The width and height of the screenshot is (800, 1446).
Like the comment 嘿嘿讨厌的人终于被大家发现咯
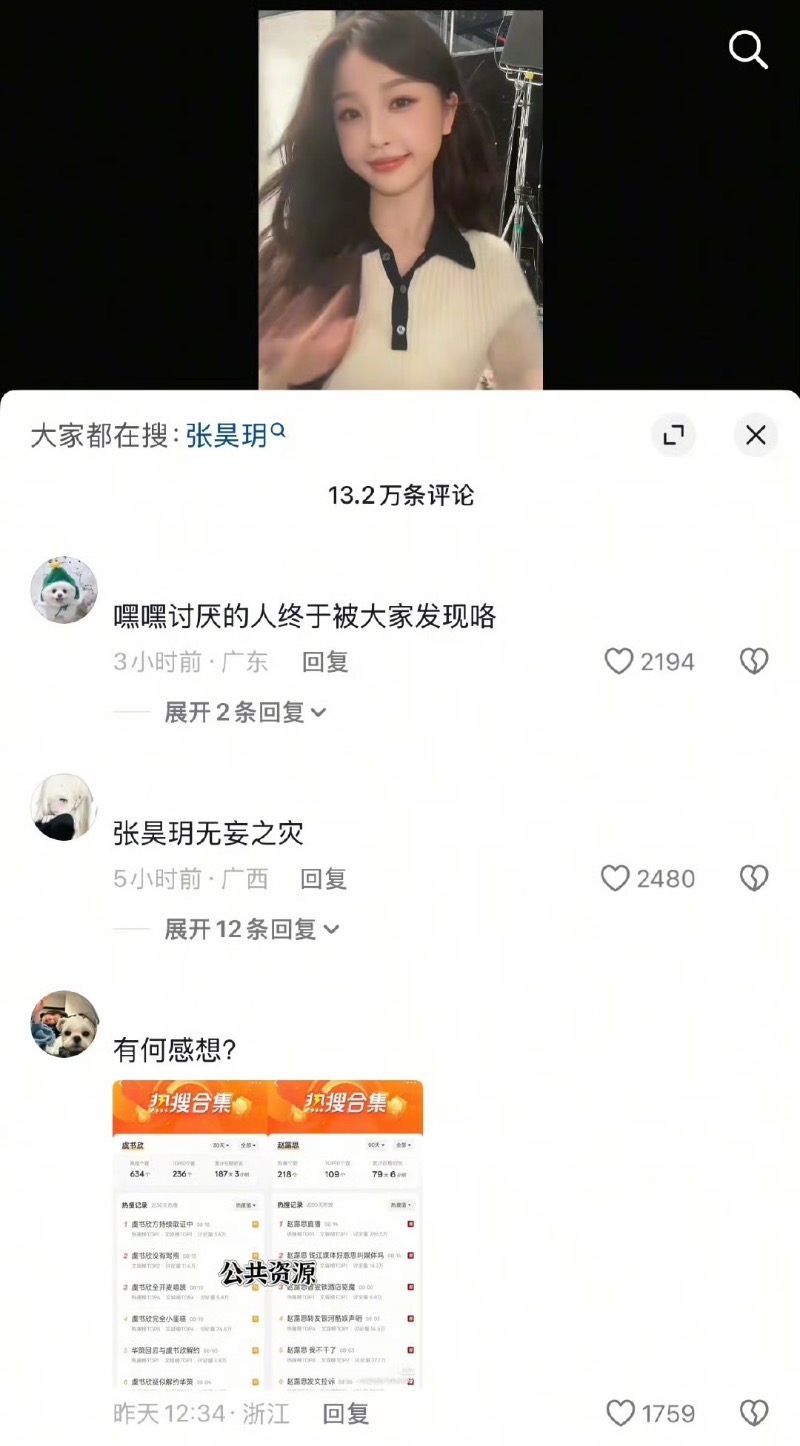pos(620,661)
